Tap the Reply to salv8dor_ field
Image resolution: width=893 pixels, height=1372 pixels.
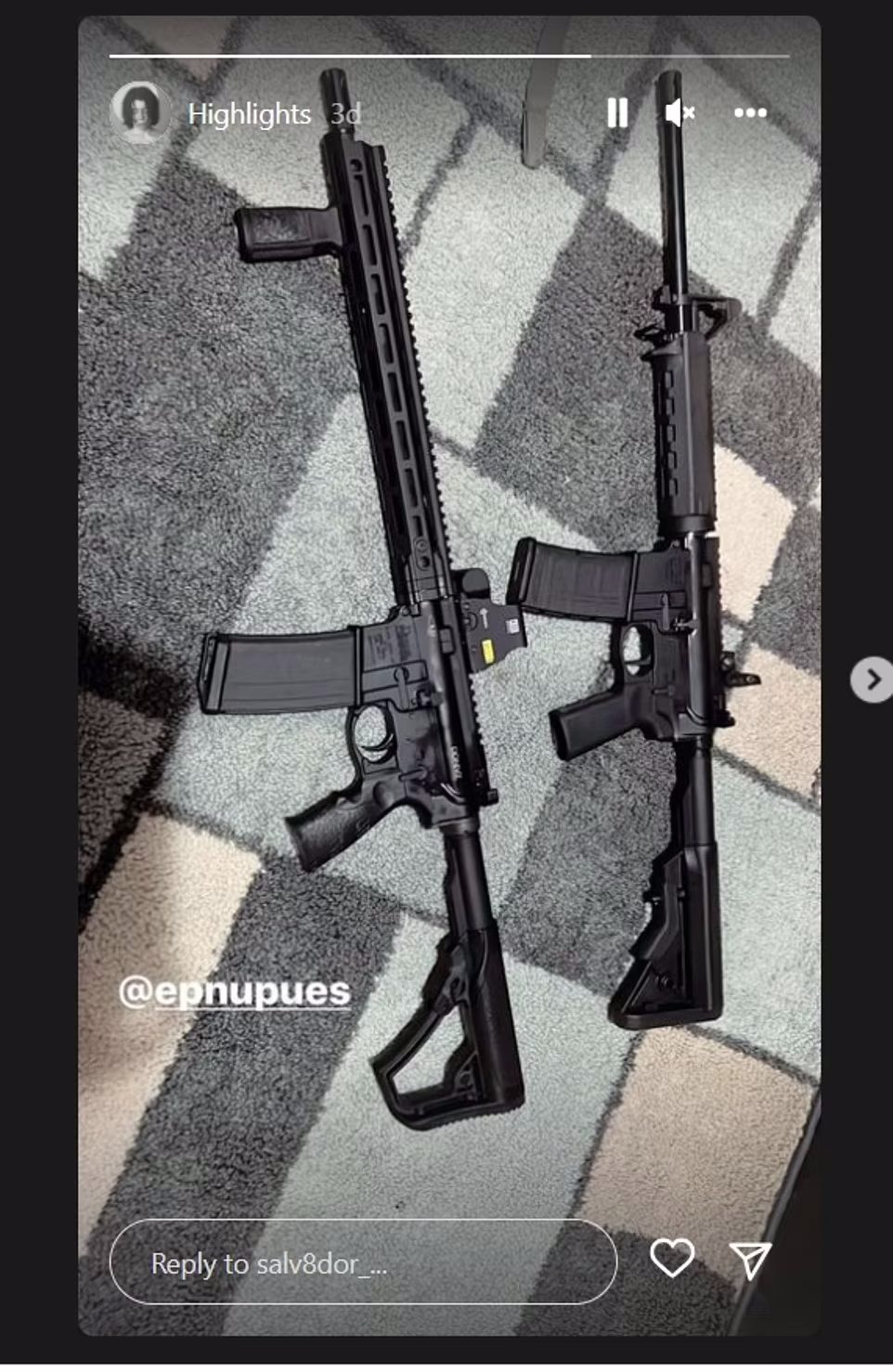(x=363, y=1263)
